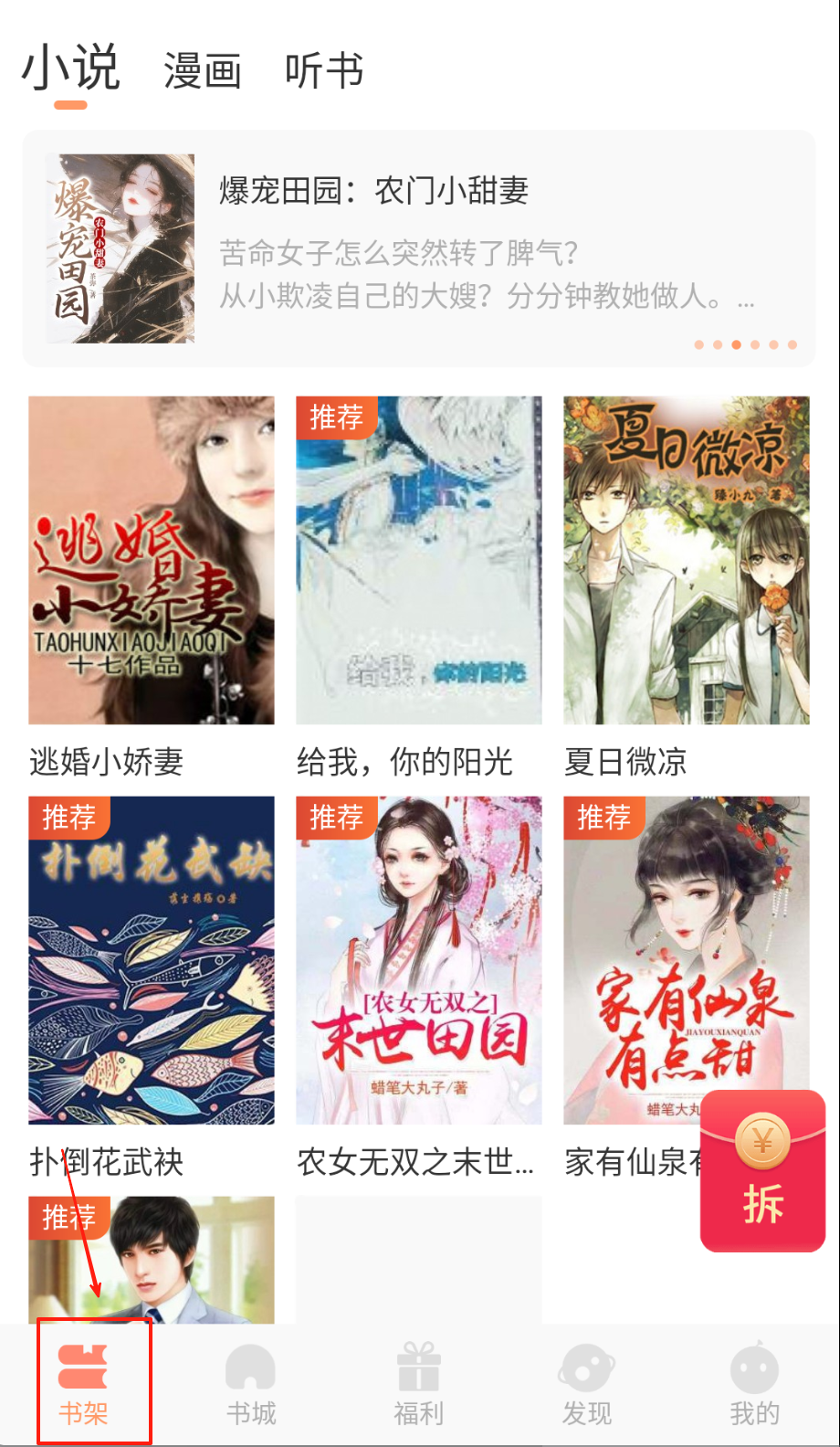Go to the 书架 bookshelf tab

pyautogui.click(x=83, y=1384)
